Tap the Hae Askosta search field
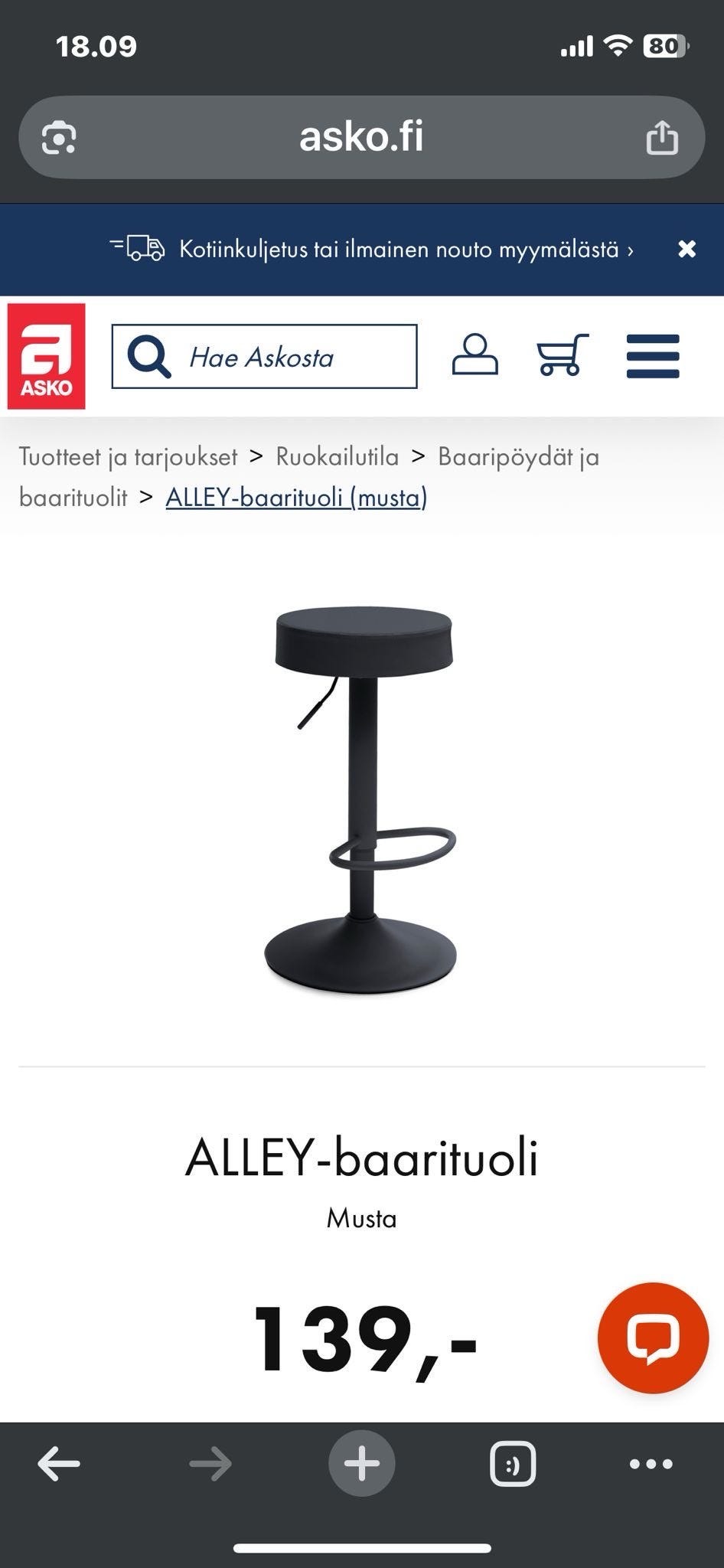The height and width of the screenshot is (1568, 724). click(264, 357)
